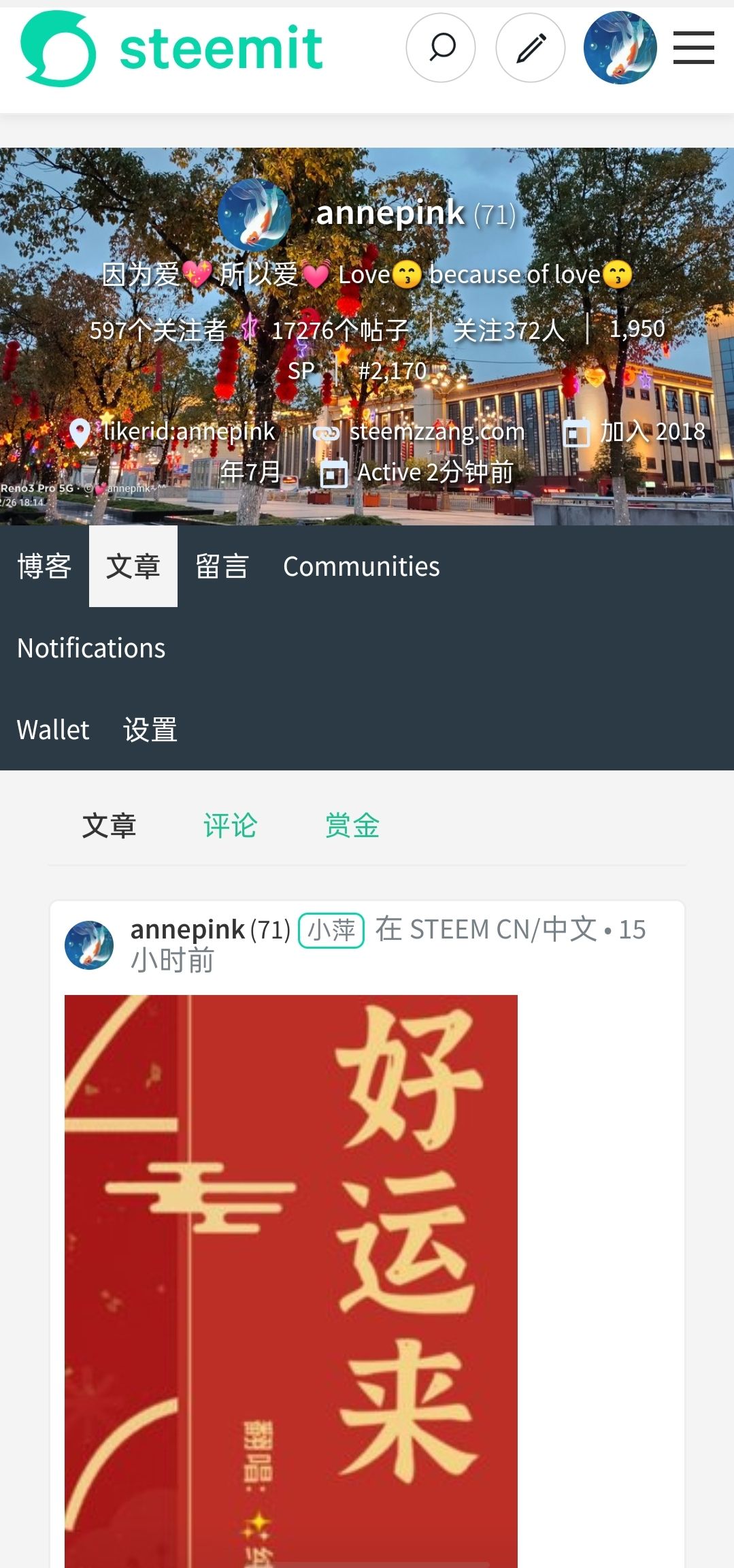
Task: Compose a new post with pencil icon
Action: click(531, 48)
